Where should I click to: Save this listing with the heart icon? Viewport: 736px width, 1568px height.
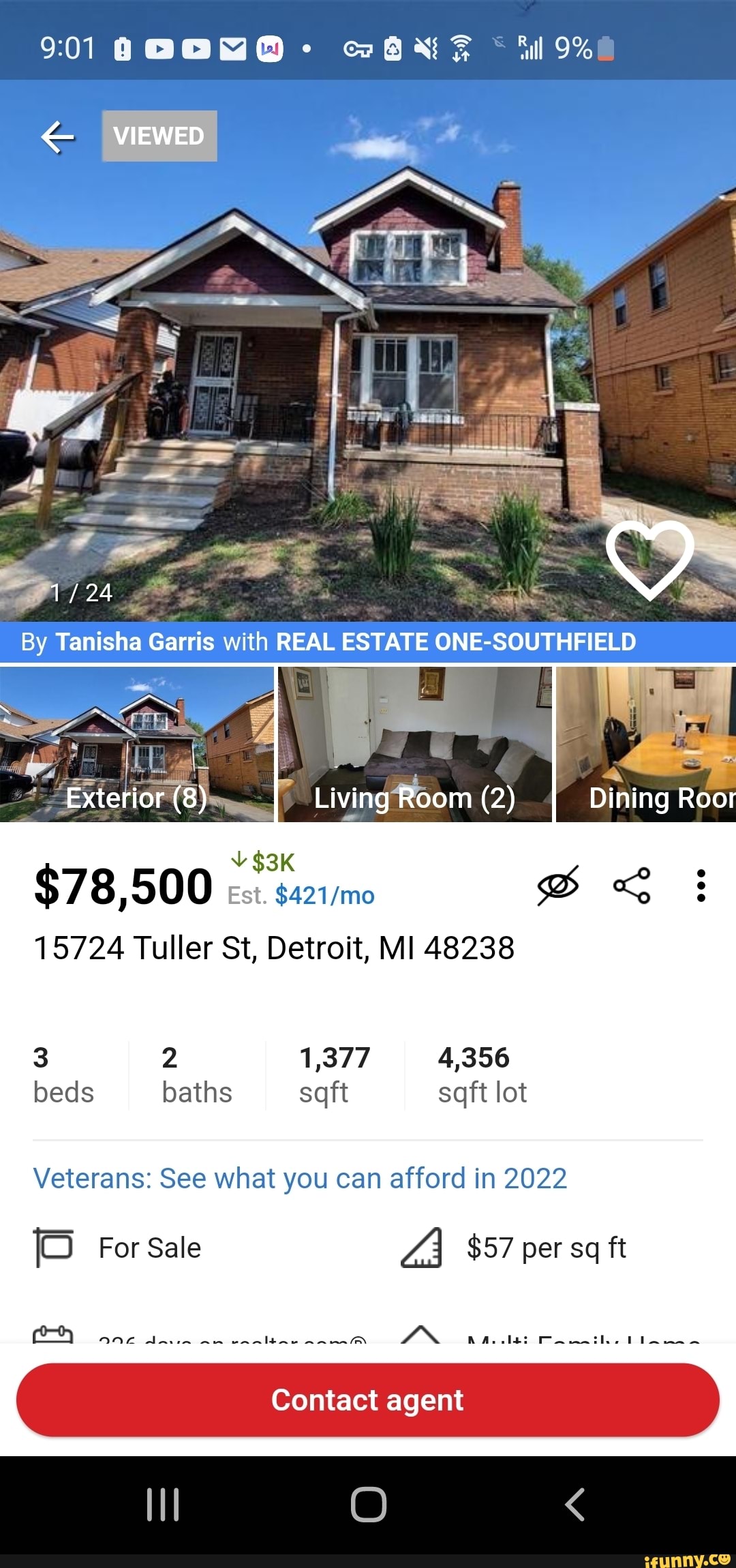649,559
